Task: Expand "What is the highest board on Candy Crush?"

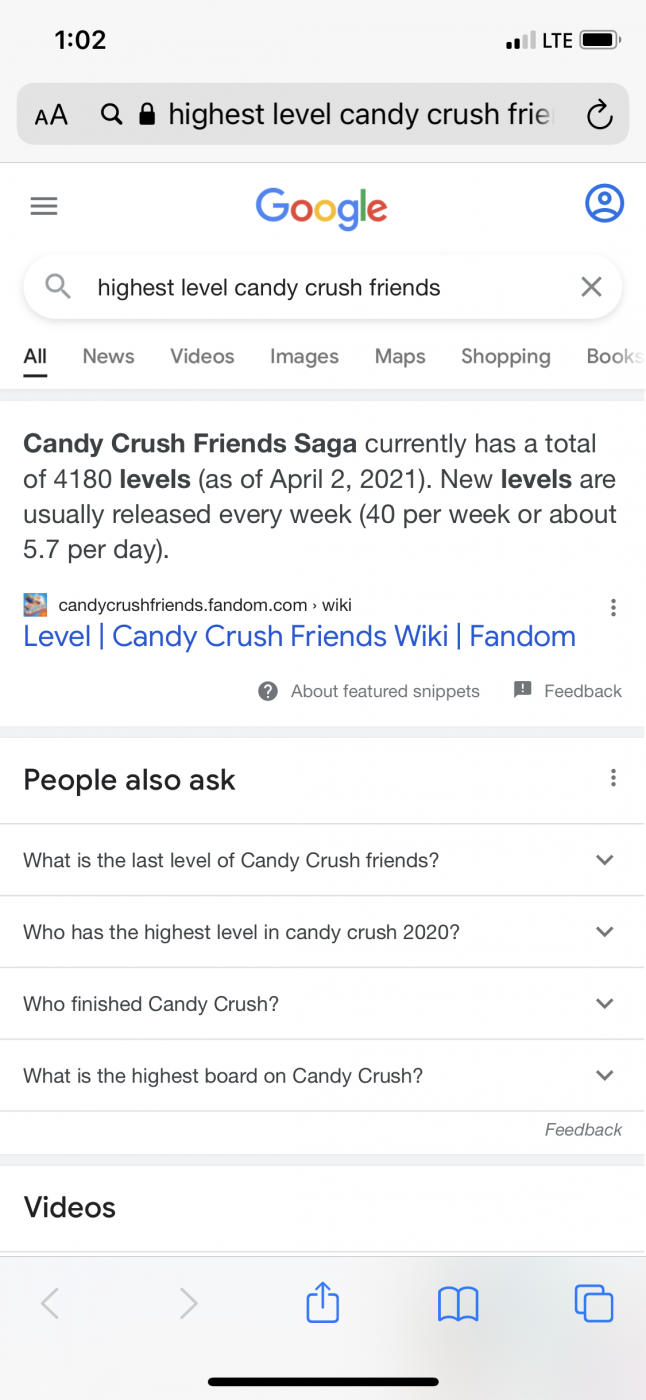Action: point(322,1076)
